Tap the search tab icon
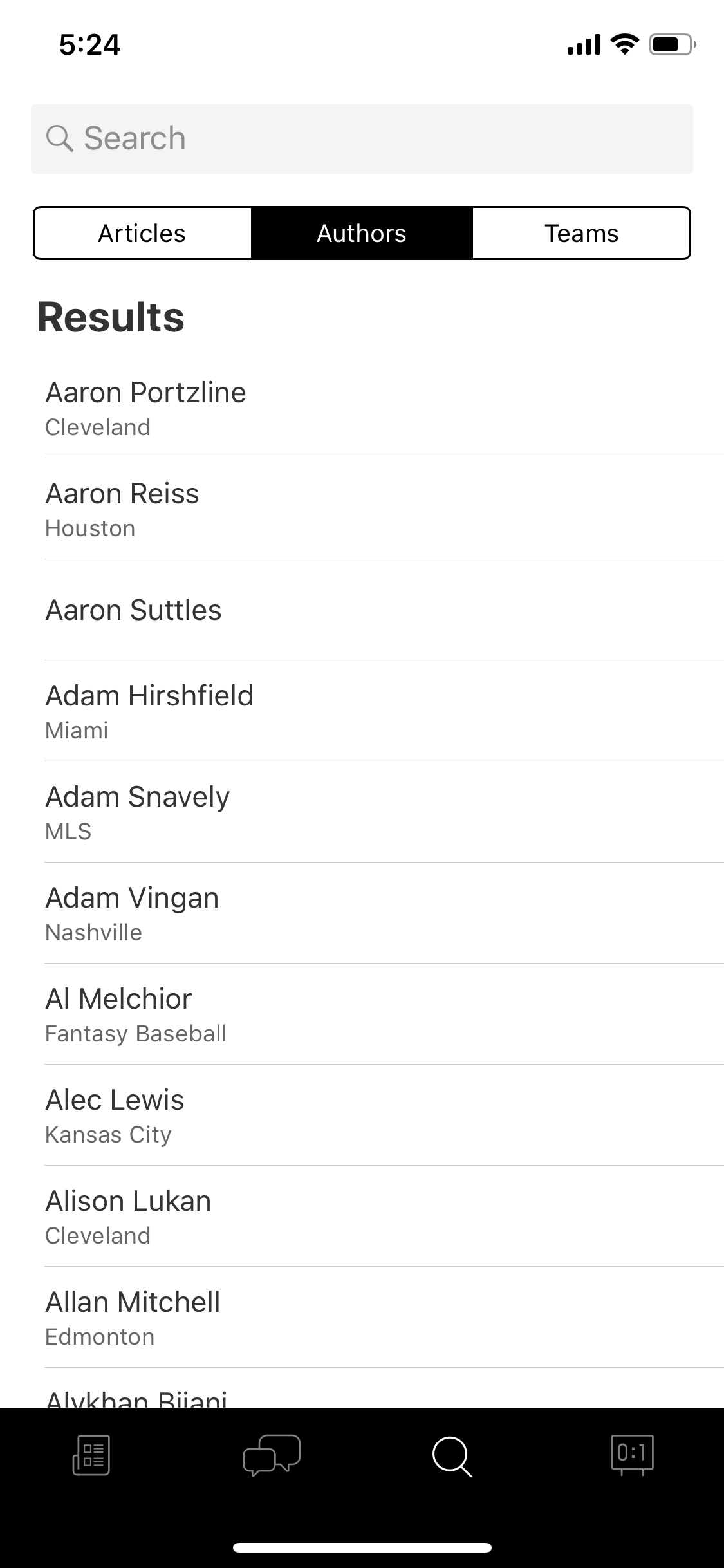The height and width of the screenshot is (1568, 724). (452, 1456)
